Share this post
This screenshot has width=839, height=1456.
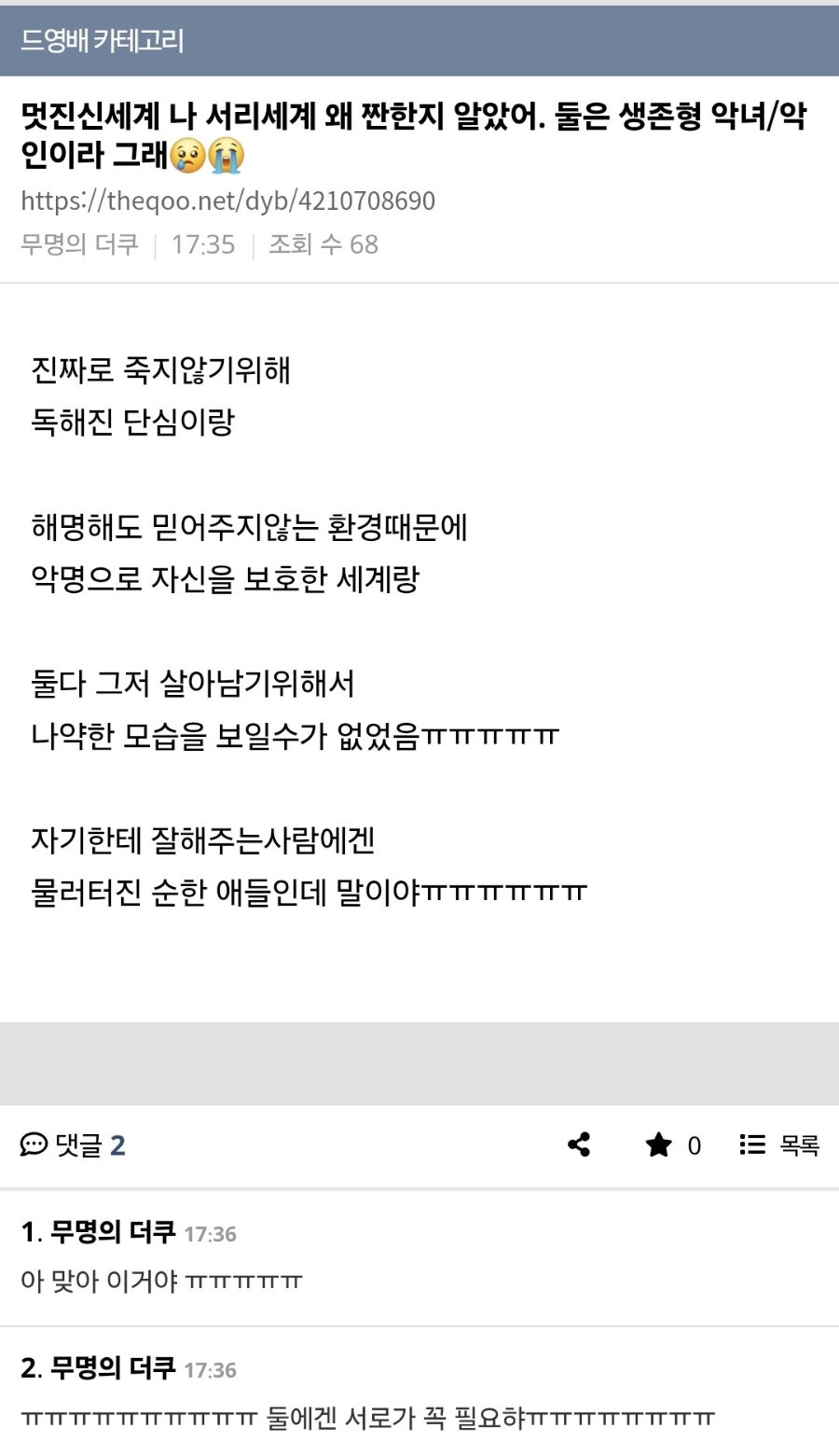pos(579,1144)
